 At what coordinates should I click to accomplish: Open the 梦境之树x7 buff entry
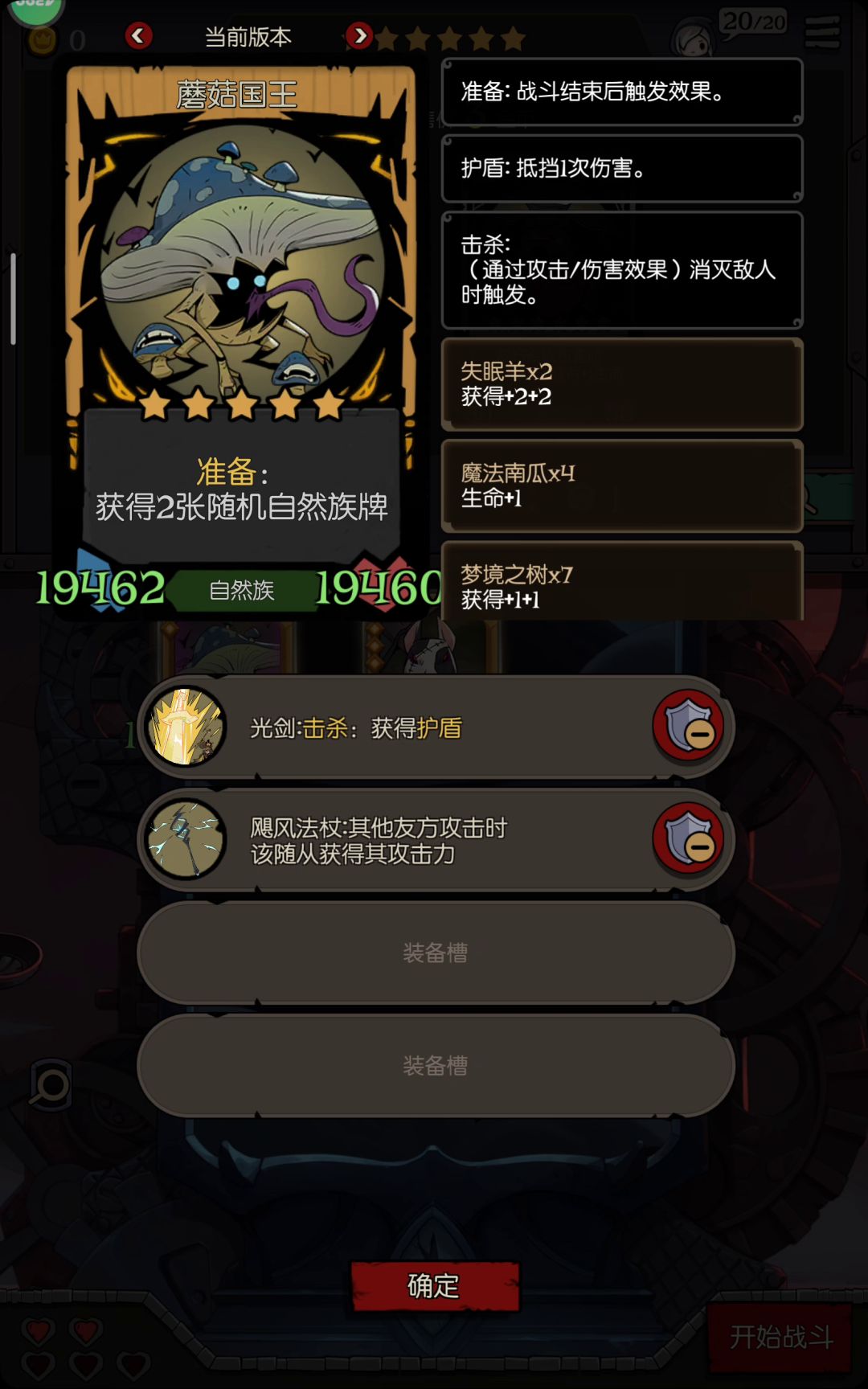point(621,585)
